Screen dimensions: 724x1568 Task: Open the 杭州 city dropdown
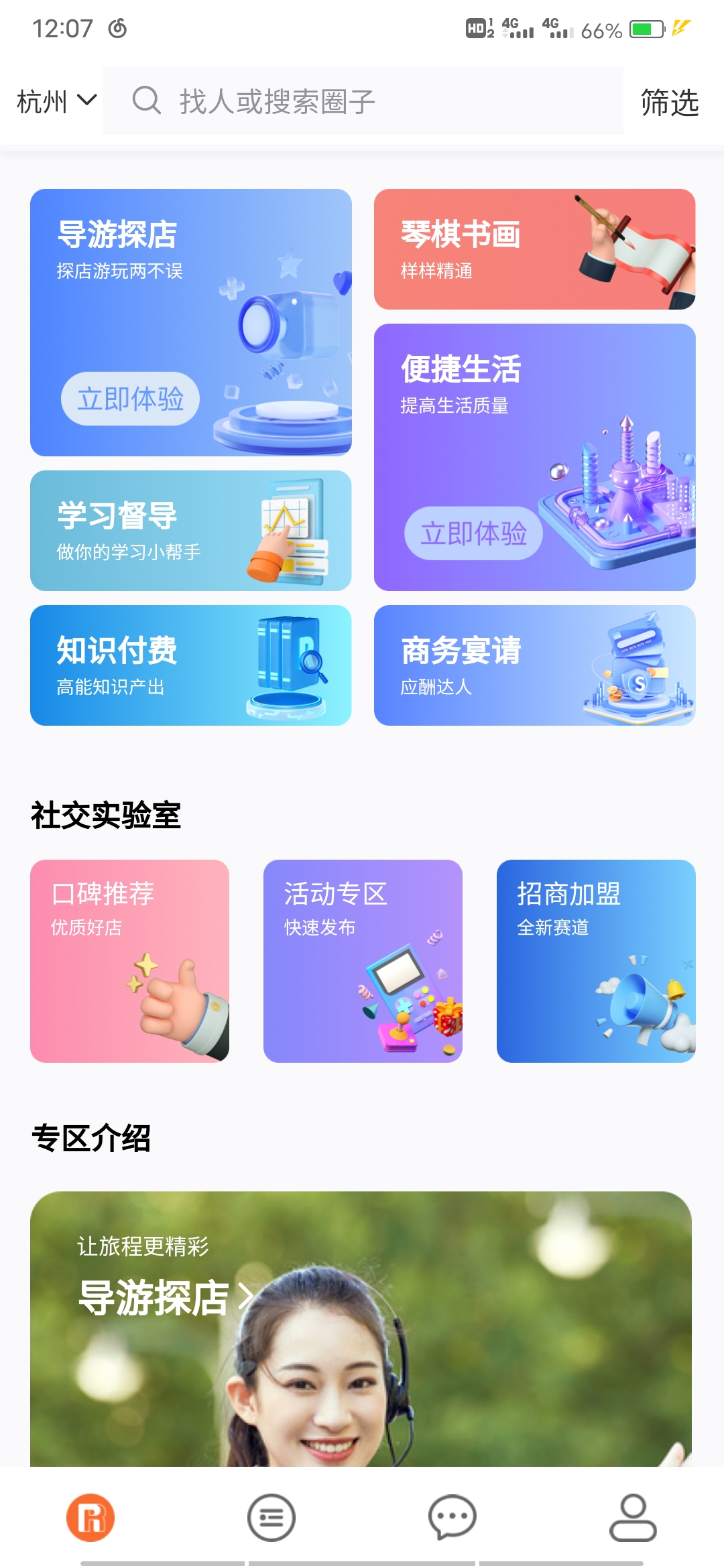pos(56,102)
